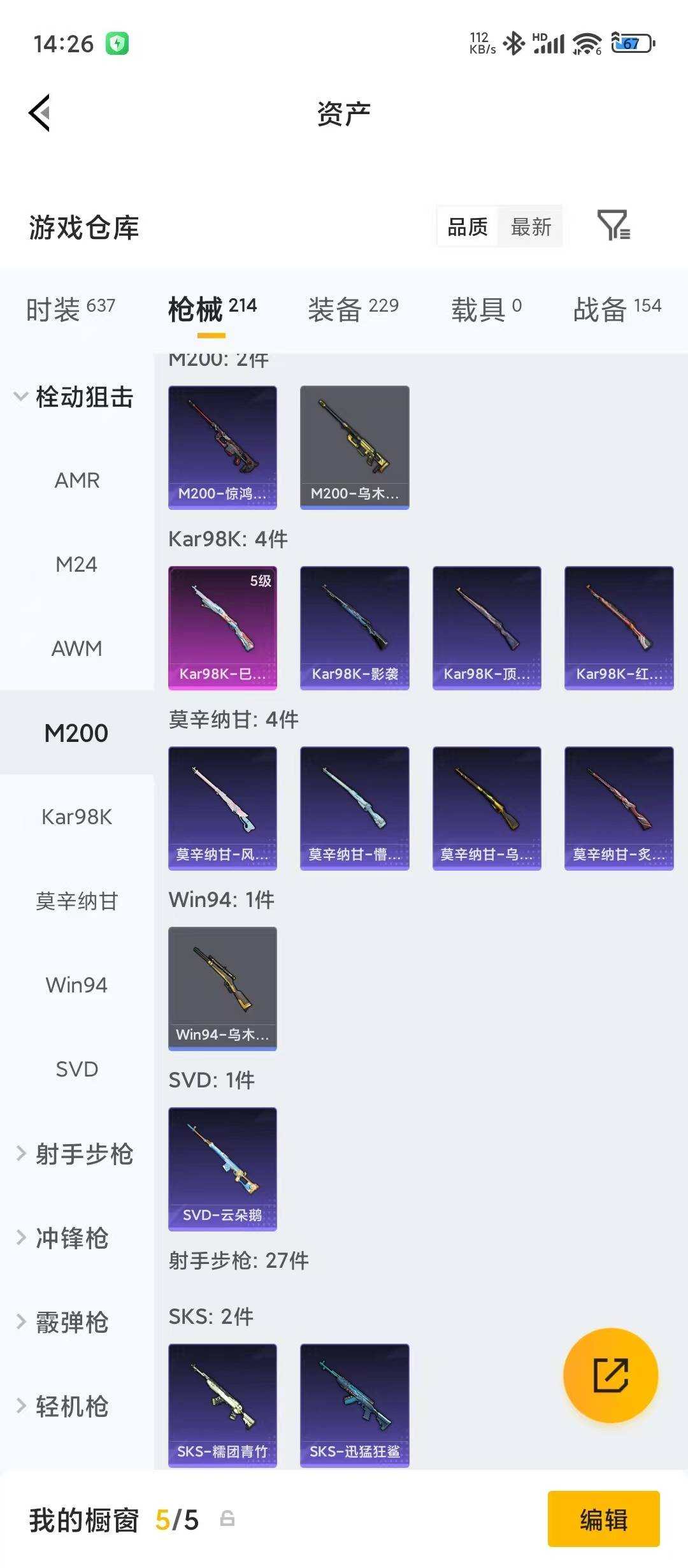Tap 编辑 to edit my showcase
This screenshot has height=1568, width=688.
603,1520
